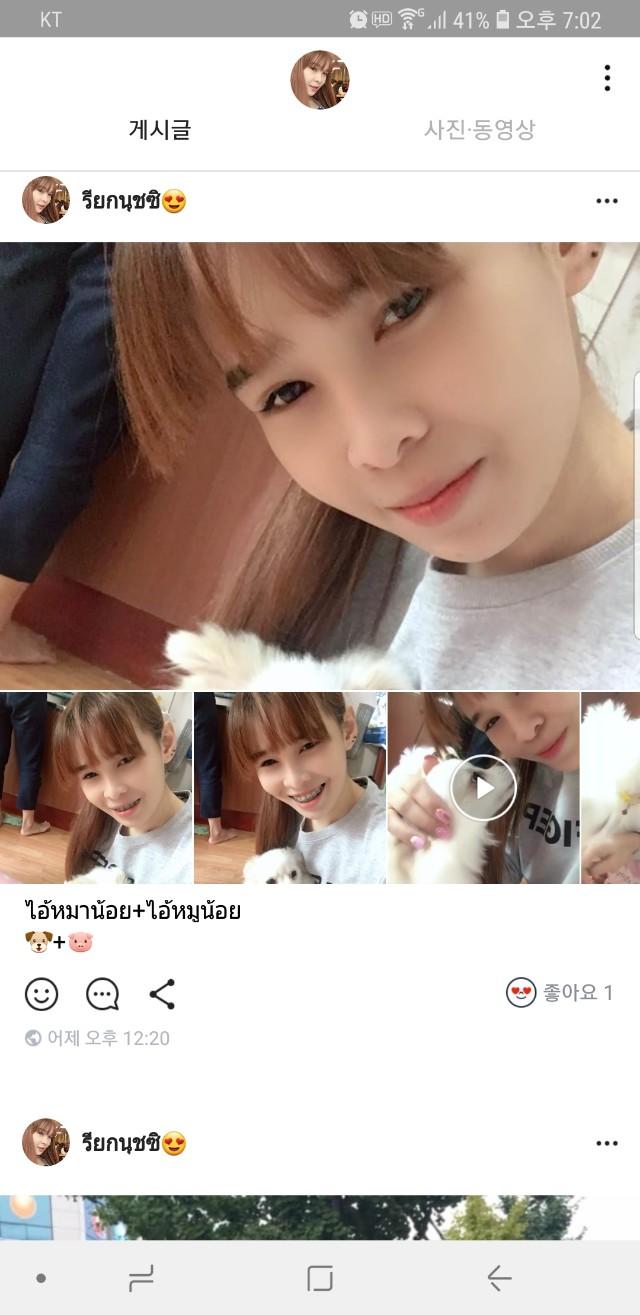
Task: Open the second small thumbnail with puppy
Action: pos(290,788)
